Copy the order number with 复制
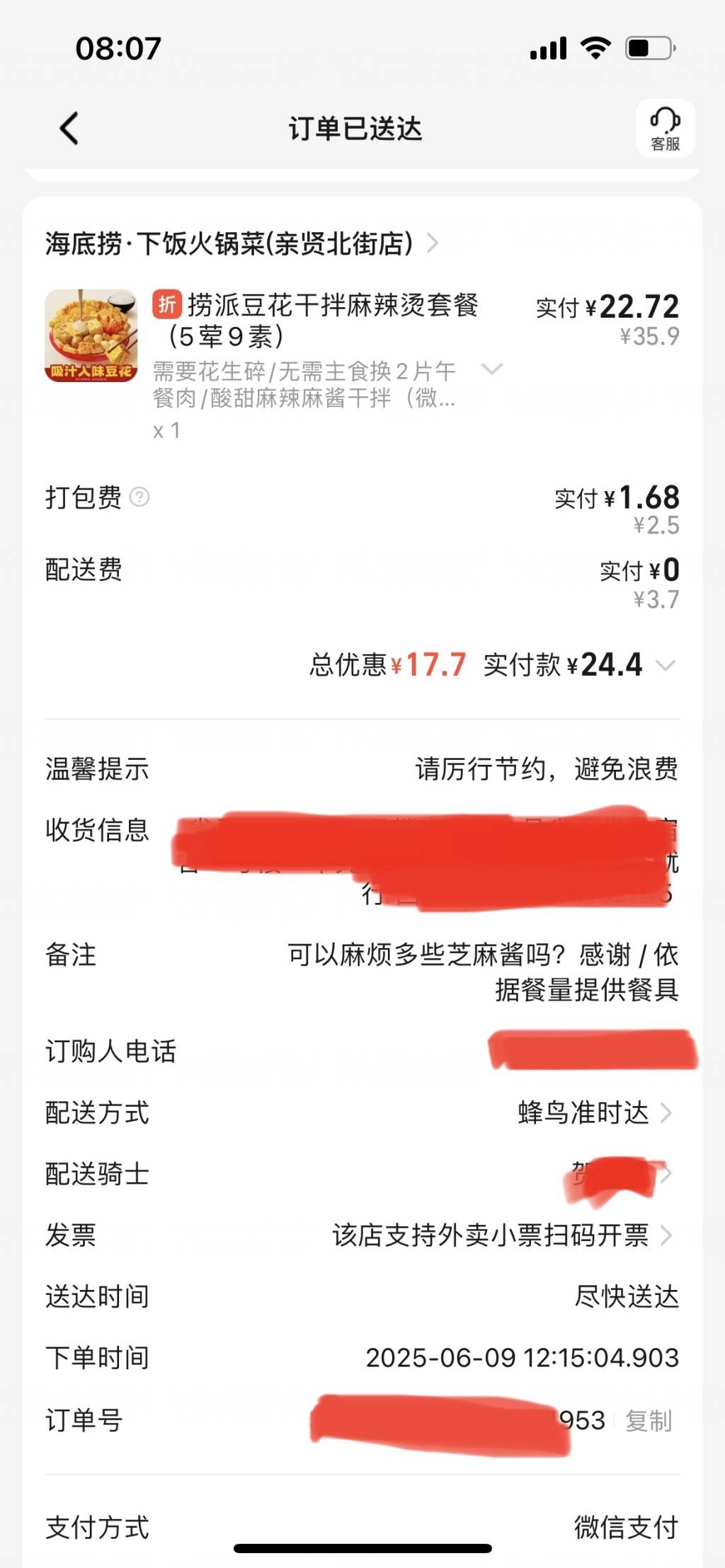The image size is (725, 1568). pos(649,1420)
